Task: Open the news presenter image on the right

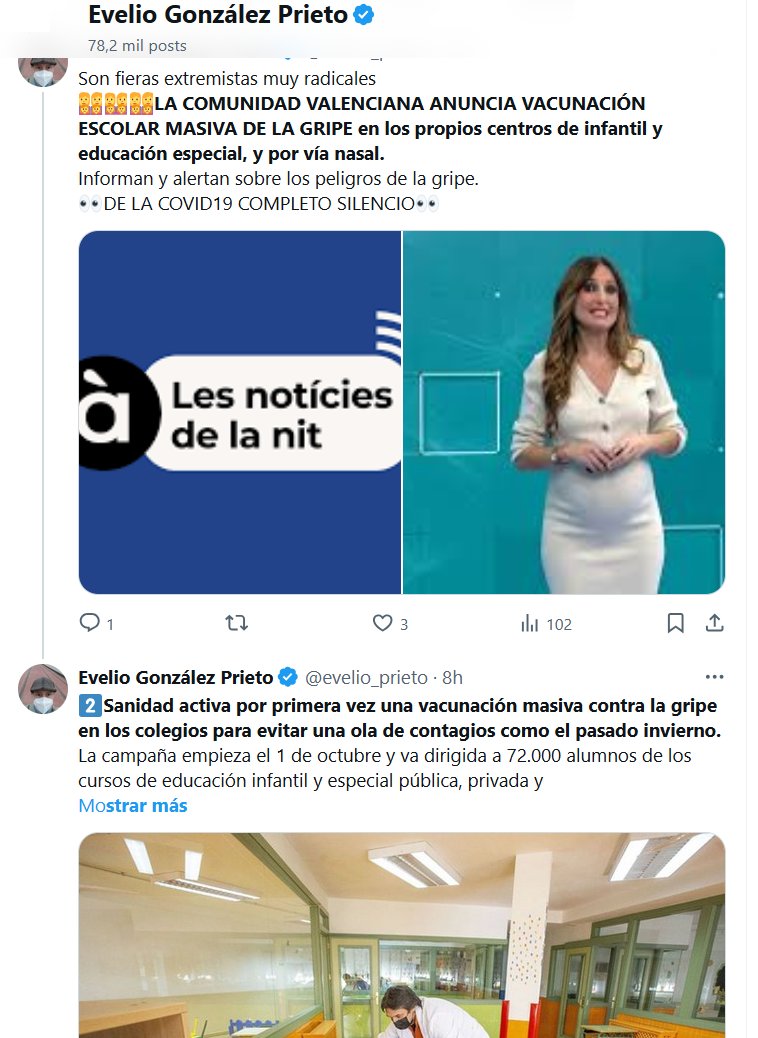Action: 564,412
